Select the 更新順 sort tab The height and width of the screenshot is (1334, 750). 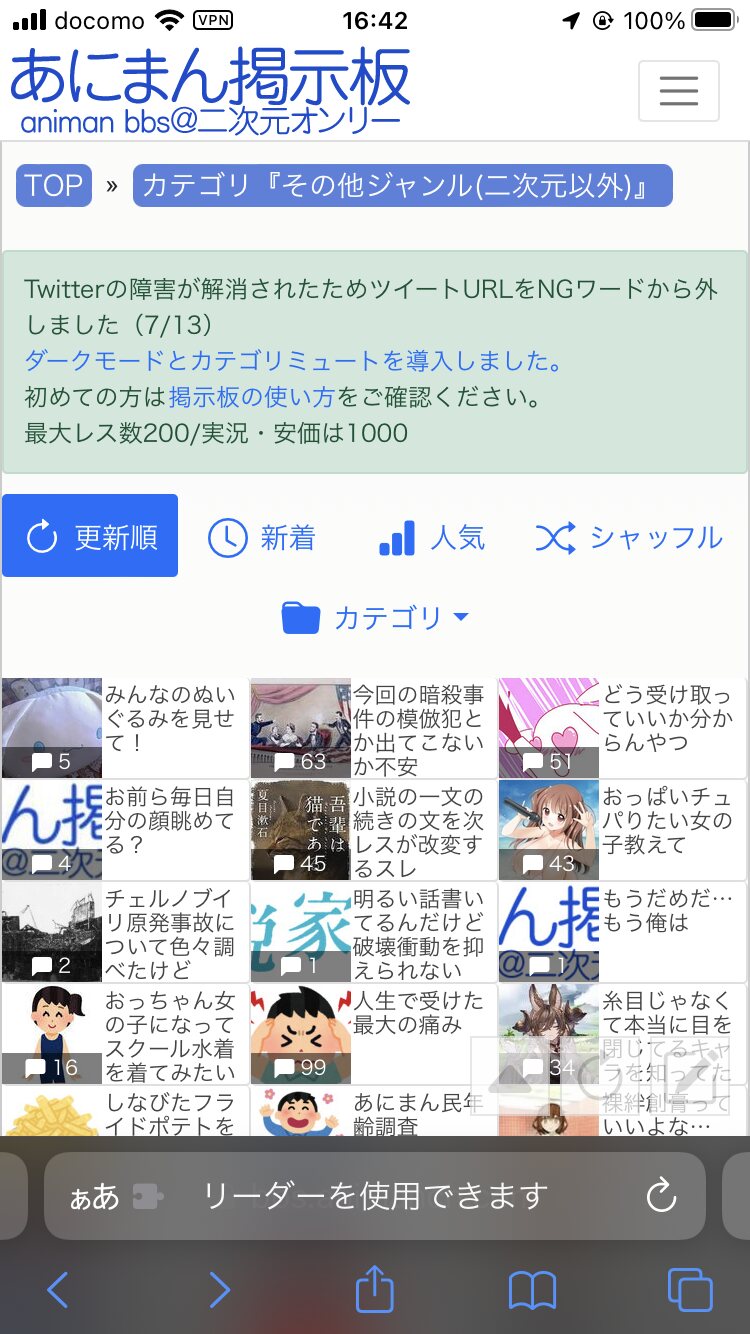coord(90,536)
